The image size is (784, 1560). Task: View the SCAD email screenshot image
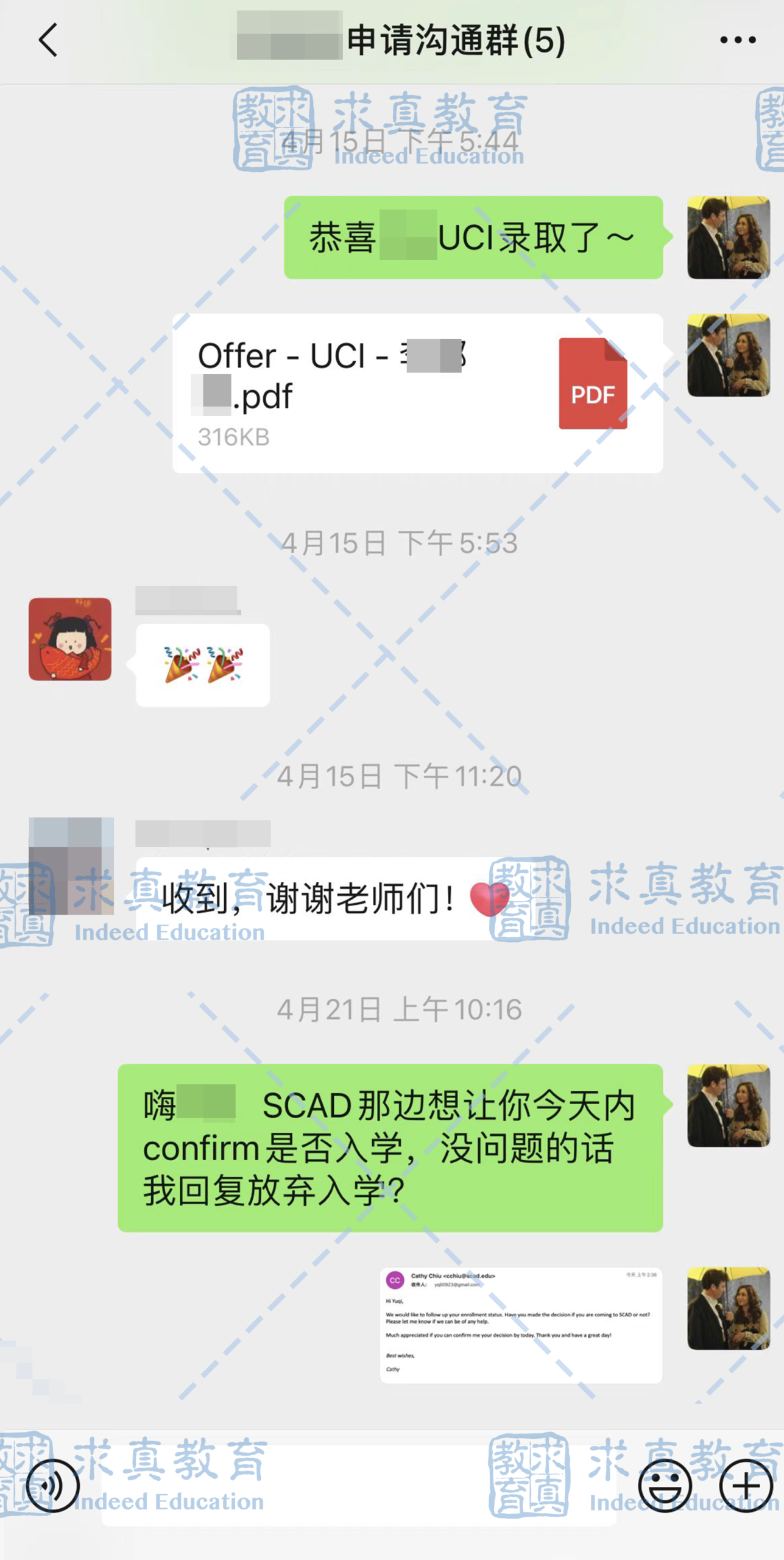tap(521, 1325)
